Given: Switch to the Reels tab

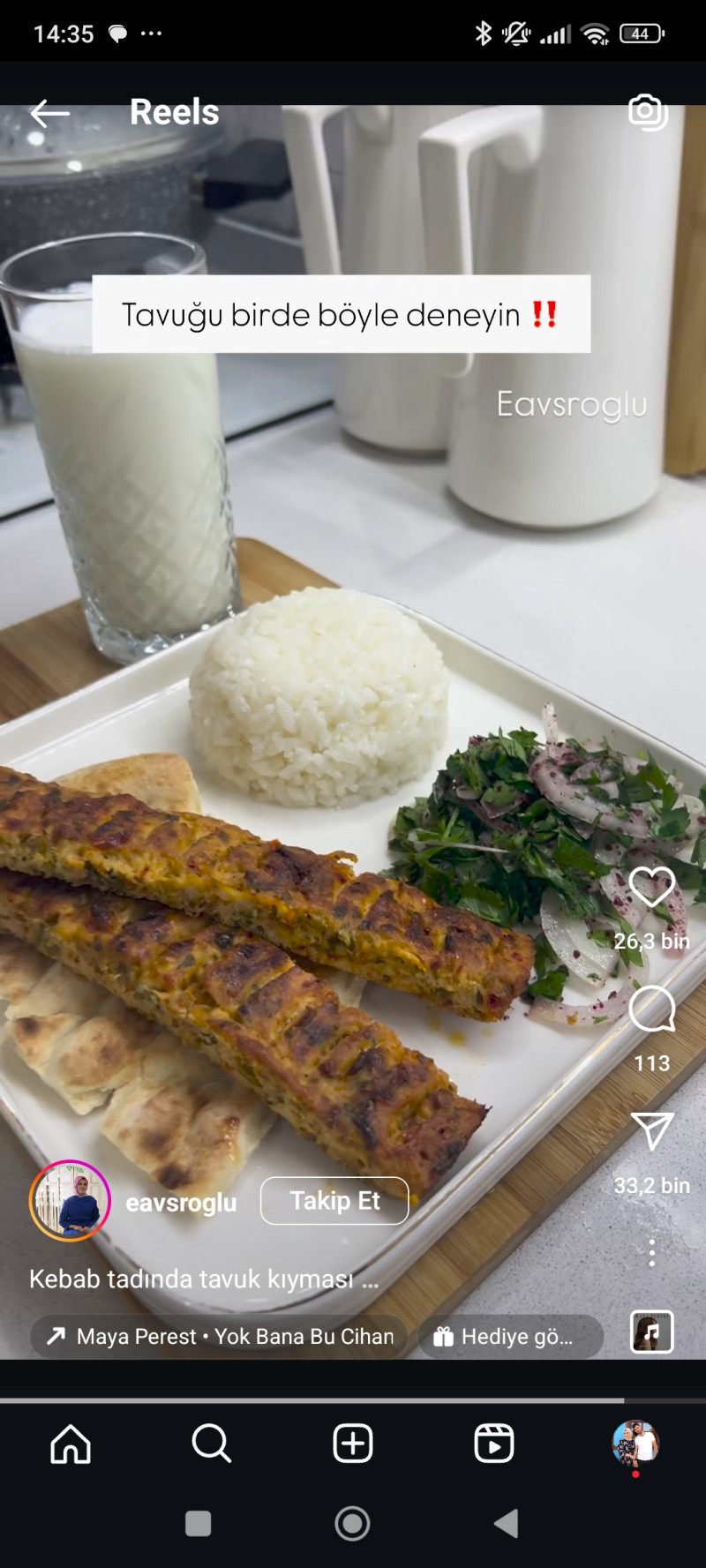Looking at the screenshot, I should 494,1444.
